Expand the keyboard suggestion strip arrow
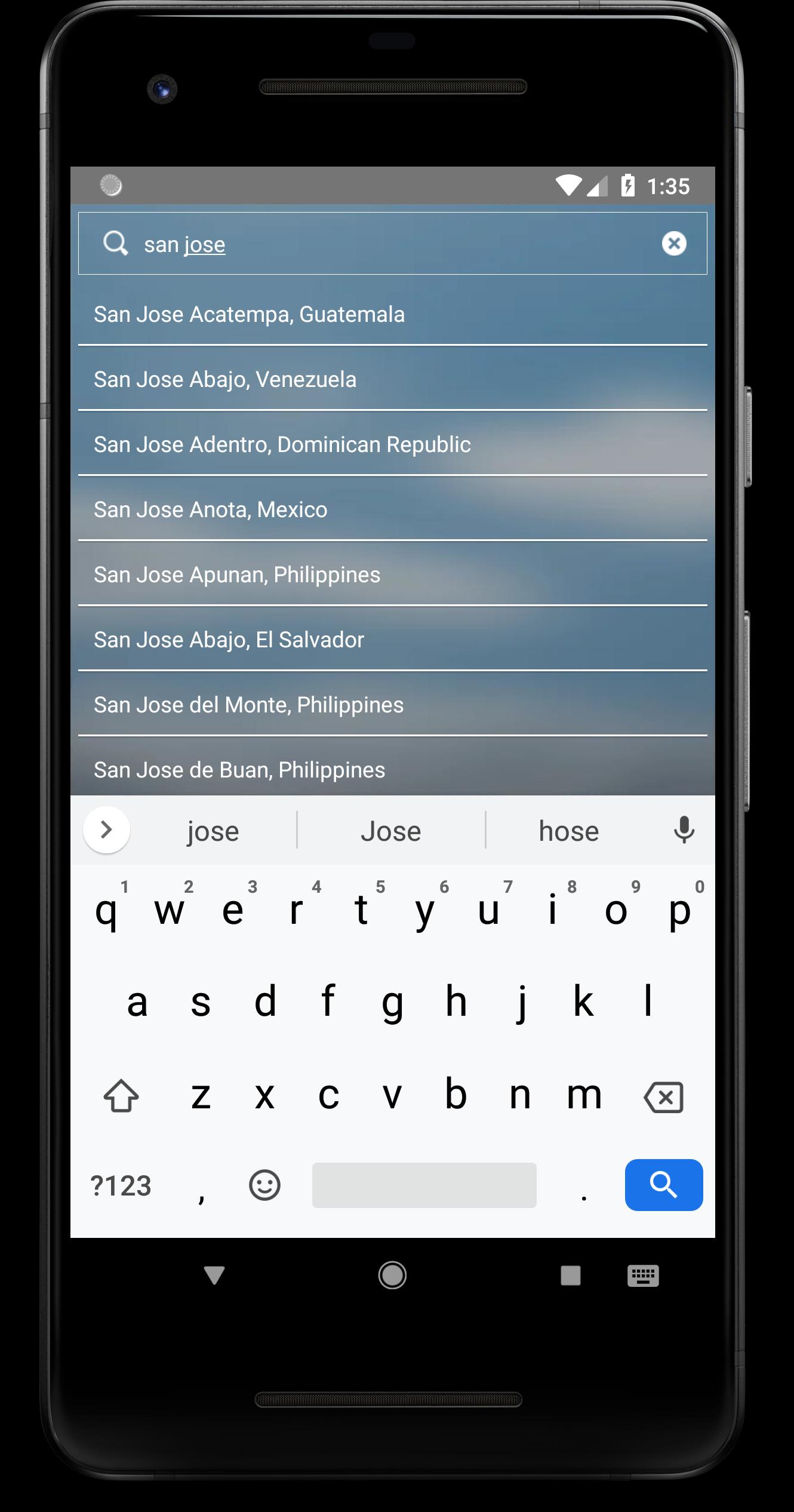The width and height of the screenshot is (794, 1512). click(x=107, y=830)
